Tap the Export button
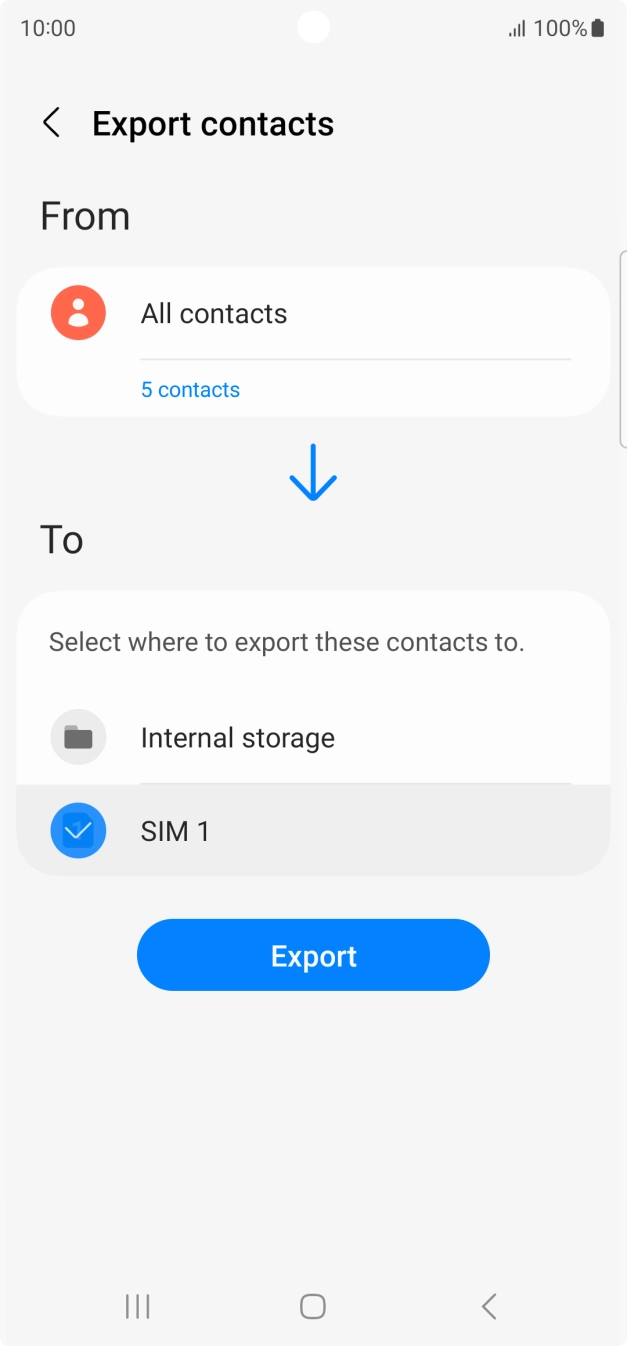This screenshot has width=627, height=1346. click(x=313, y=955)
